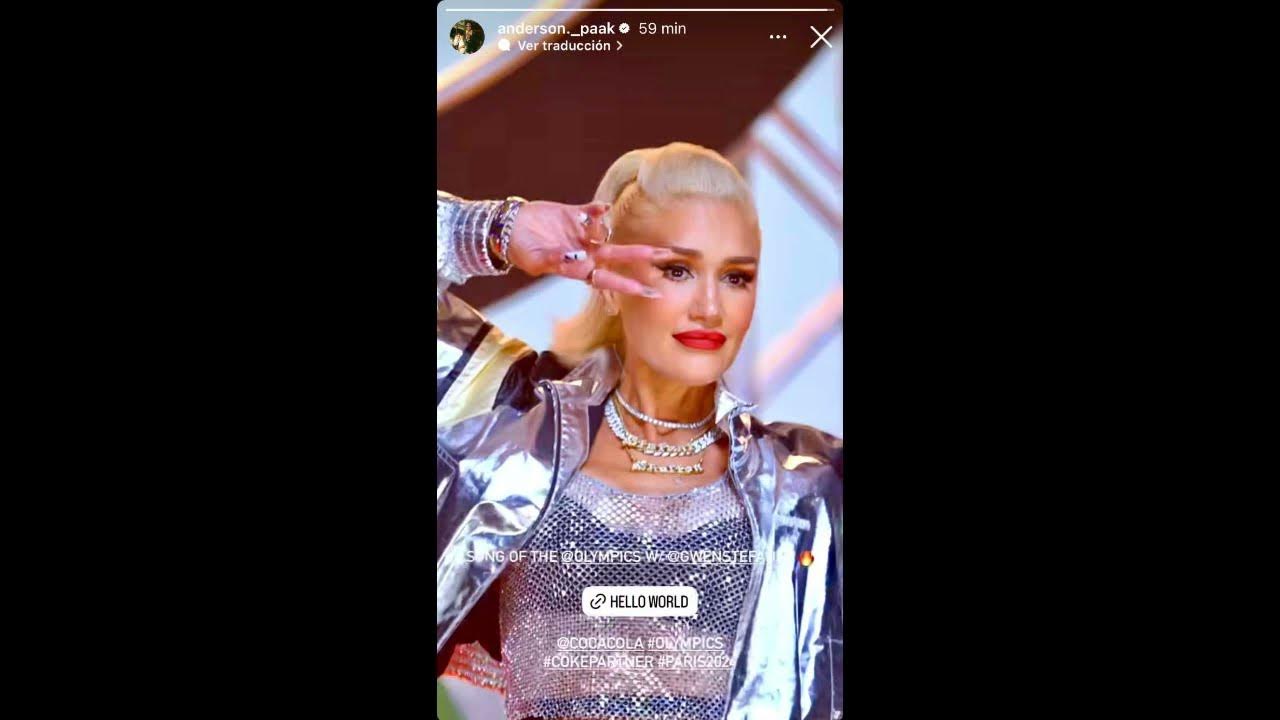Viewport: 1280px width, 720px height.
Task: Open the #PARIS2024 hashtag
Action: 696,662
